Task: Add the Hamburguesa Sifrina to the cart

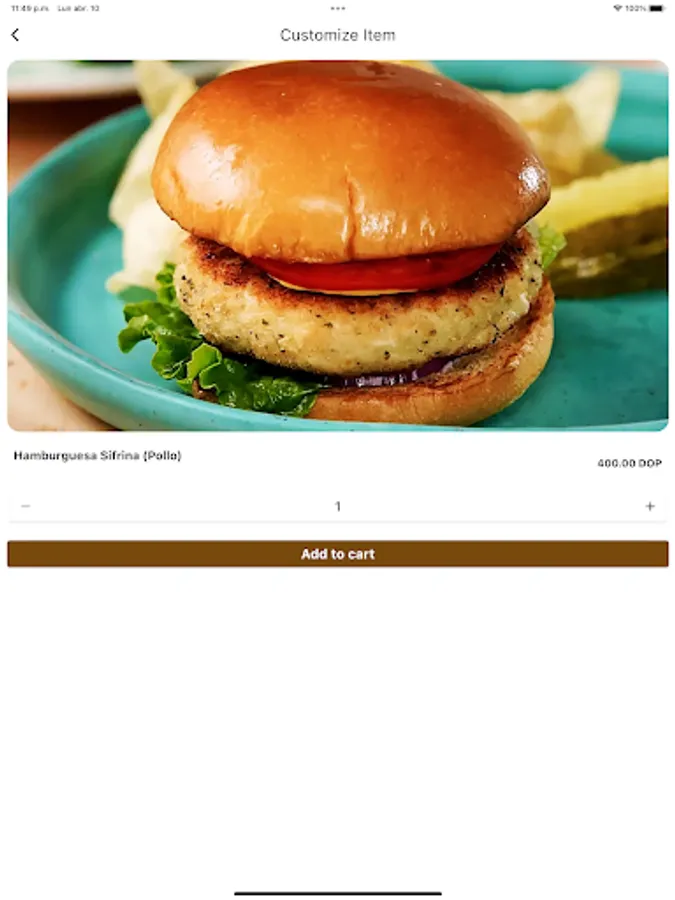Action: pos(338,554)
